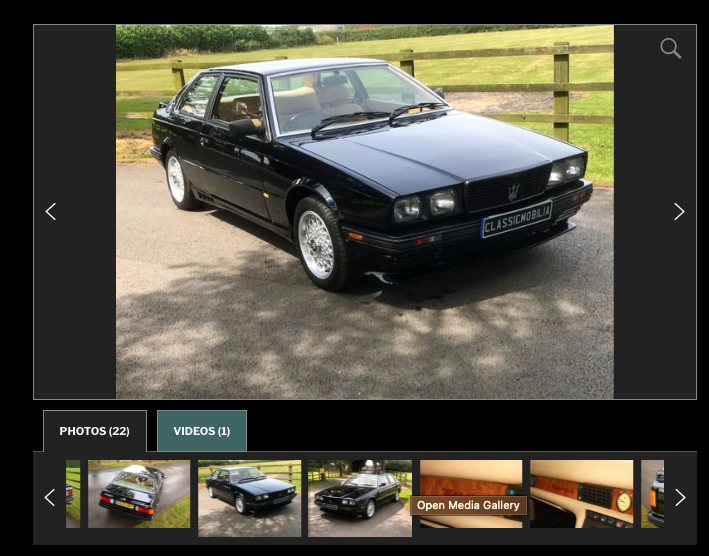This screenshot has width=709, height=556.
Task: Switch to the Videos (1) tab
Action: pos(201,431)
